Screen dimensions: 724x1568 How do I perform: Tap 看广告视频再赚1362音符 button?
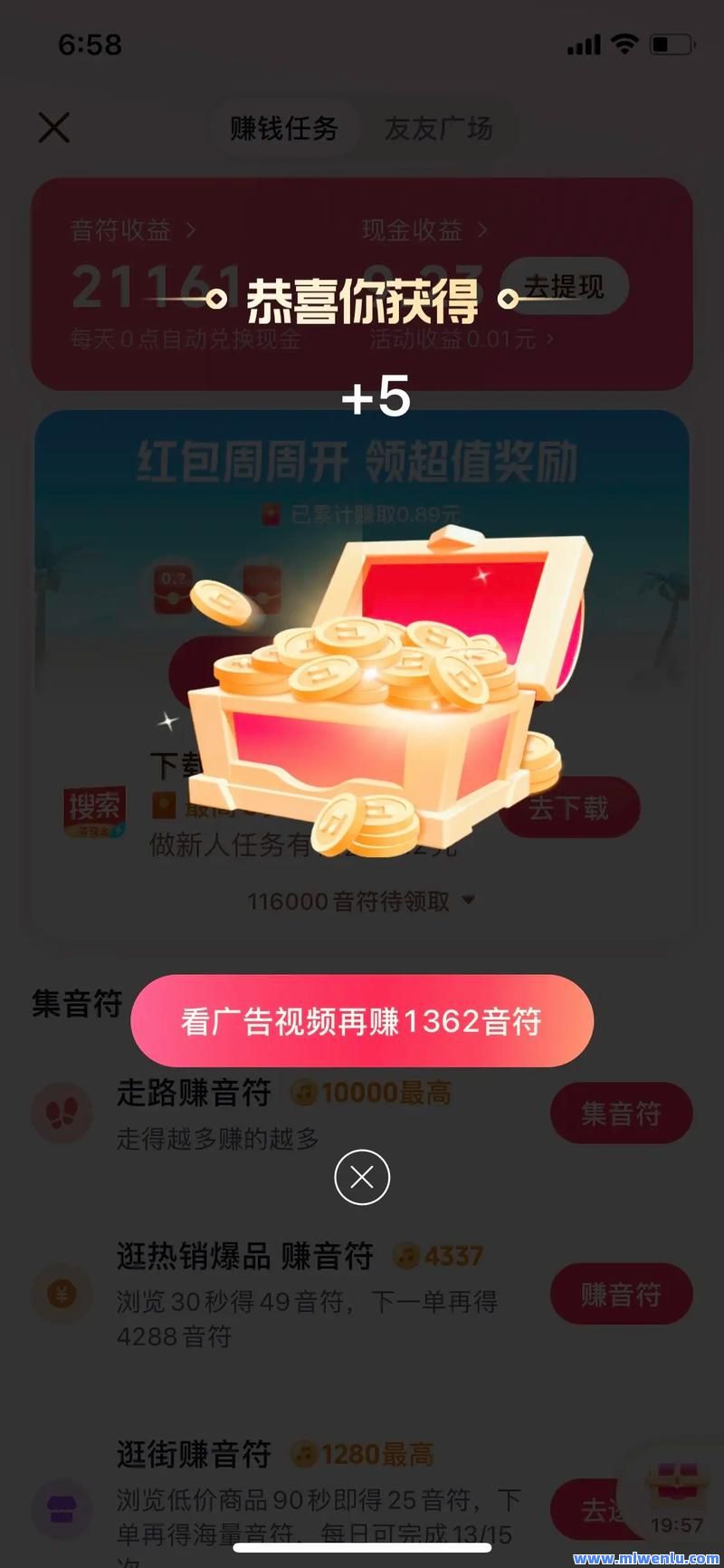coord(362,1021)
